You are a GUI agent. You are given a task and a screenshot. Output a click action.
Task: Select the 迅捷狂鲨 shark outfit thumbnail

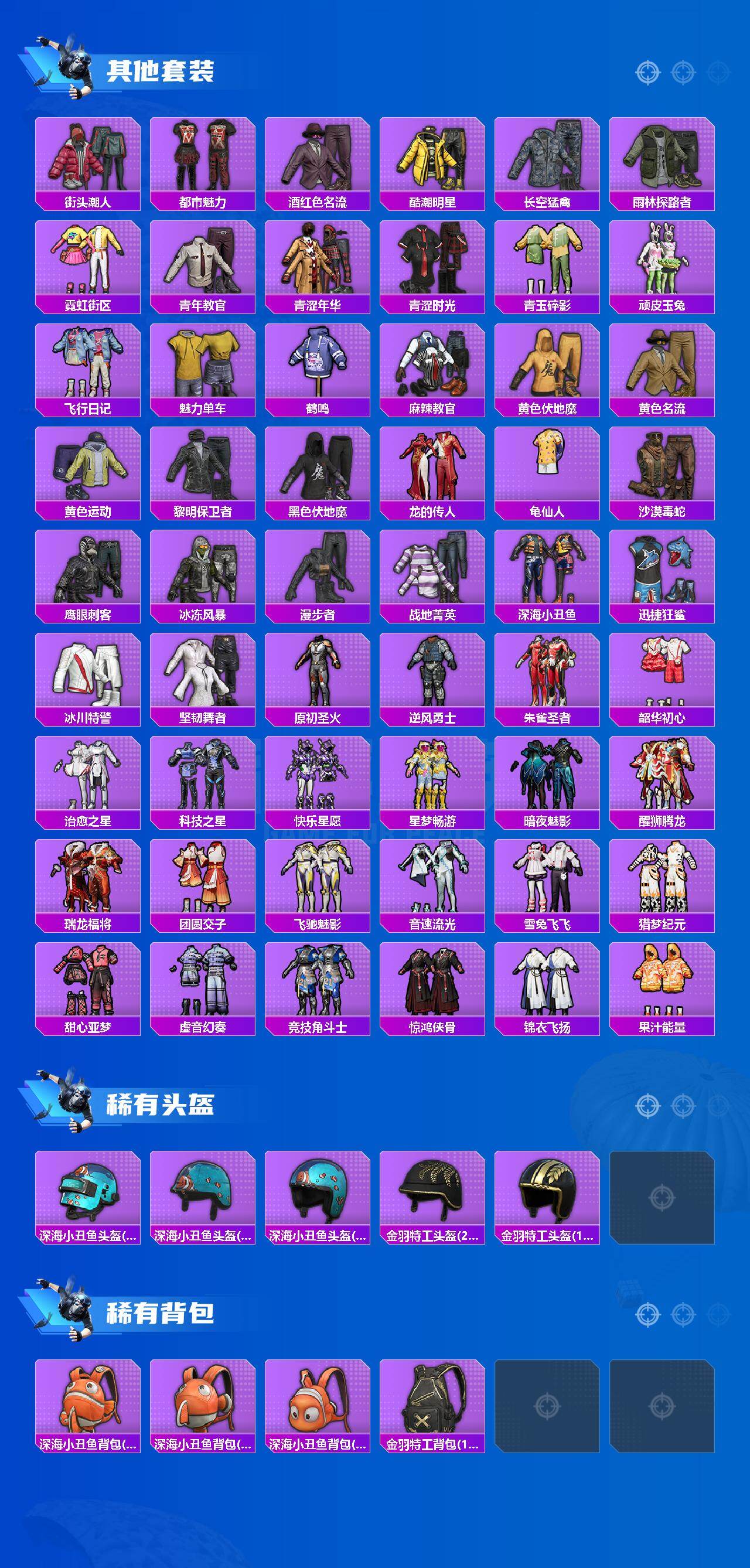click(662, 571)
